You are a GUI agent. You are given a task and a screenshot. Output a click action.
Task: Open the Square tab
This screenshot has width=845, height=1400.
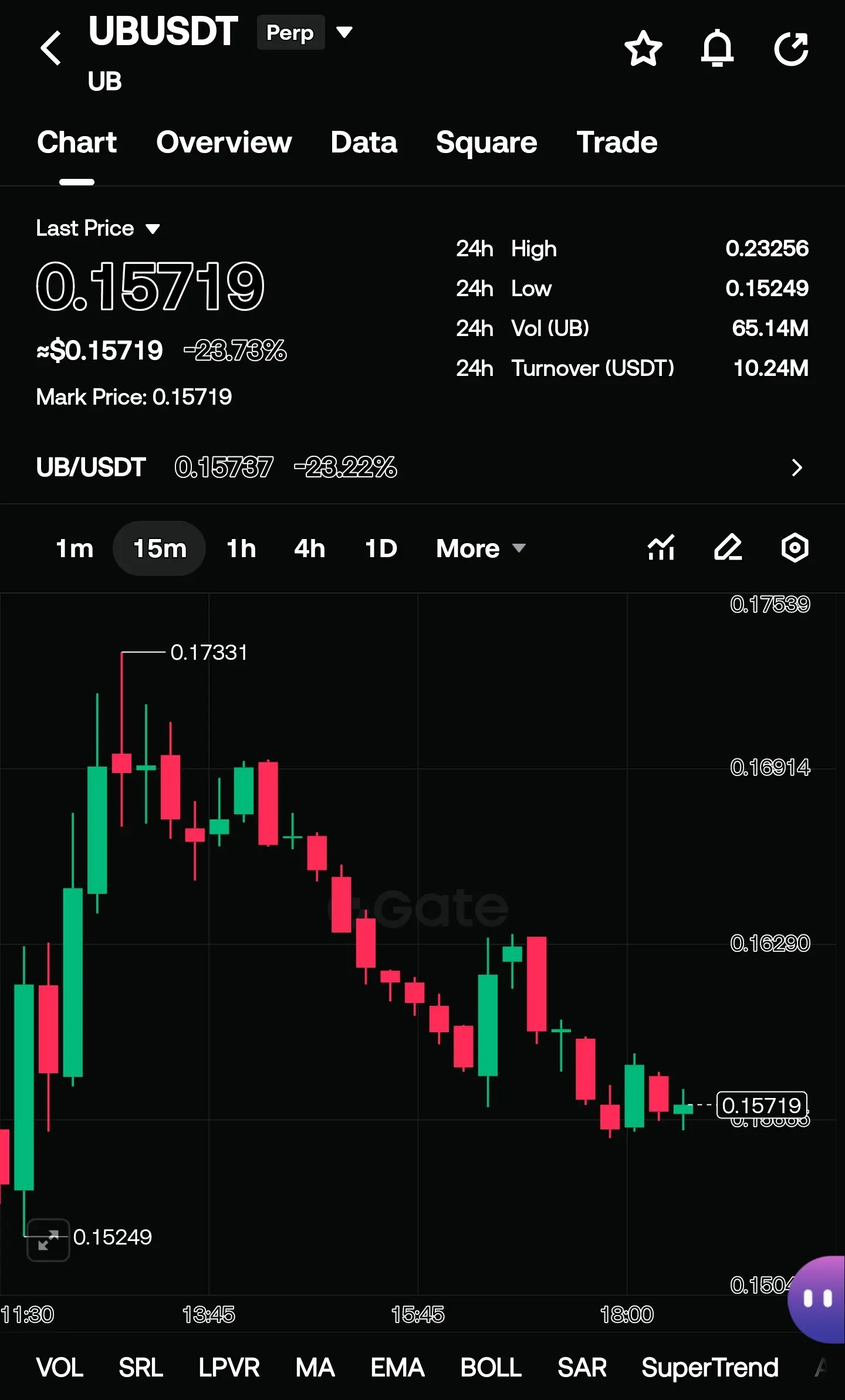coord(486,143)
